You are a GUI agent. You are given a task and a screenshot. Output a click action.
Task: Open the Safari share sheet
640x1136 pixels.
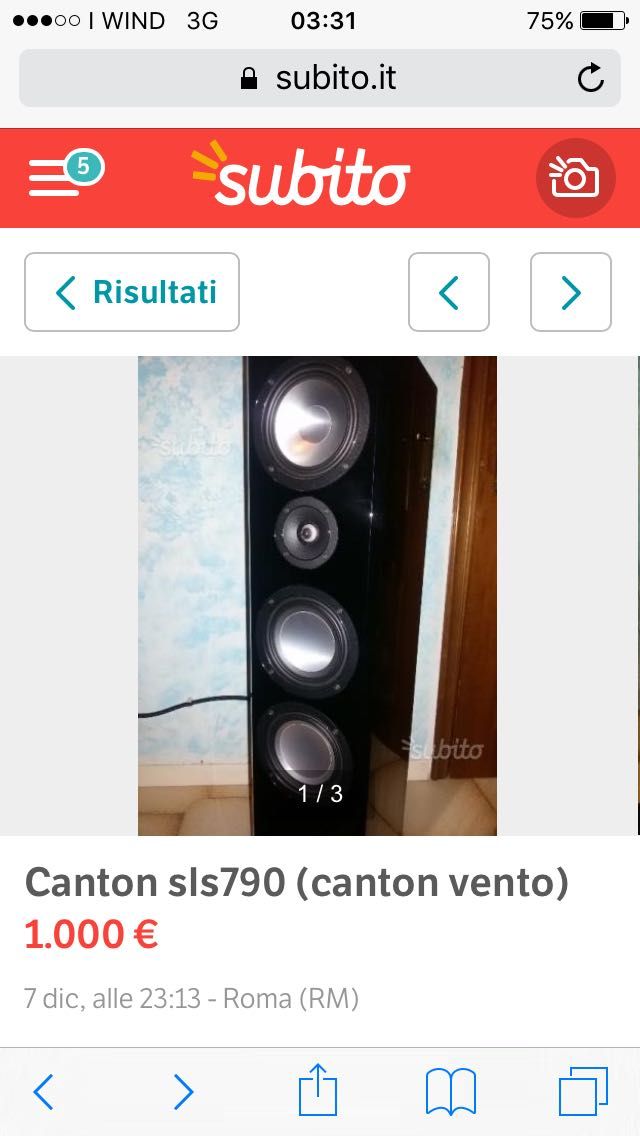[x=317, y=1090]
